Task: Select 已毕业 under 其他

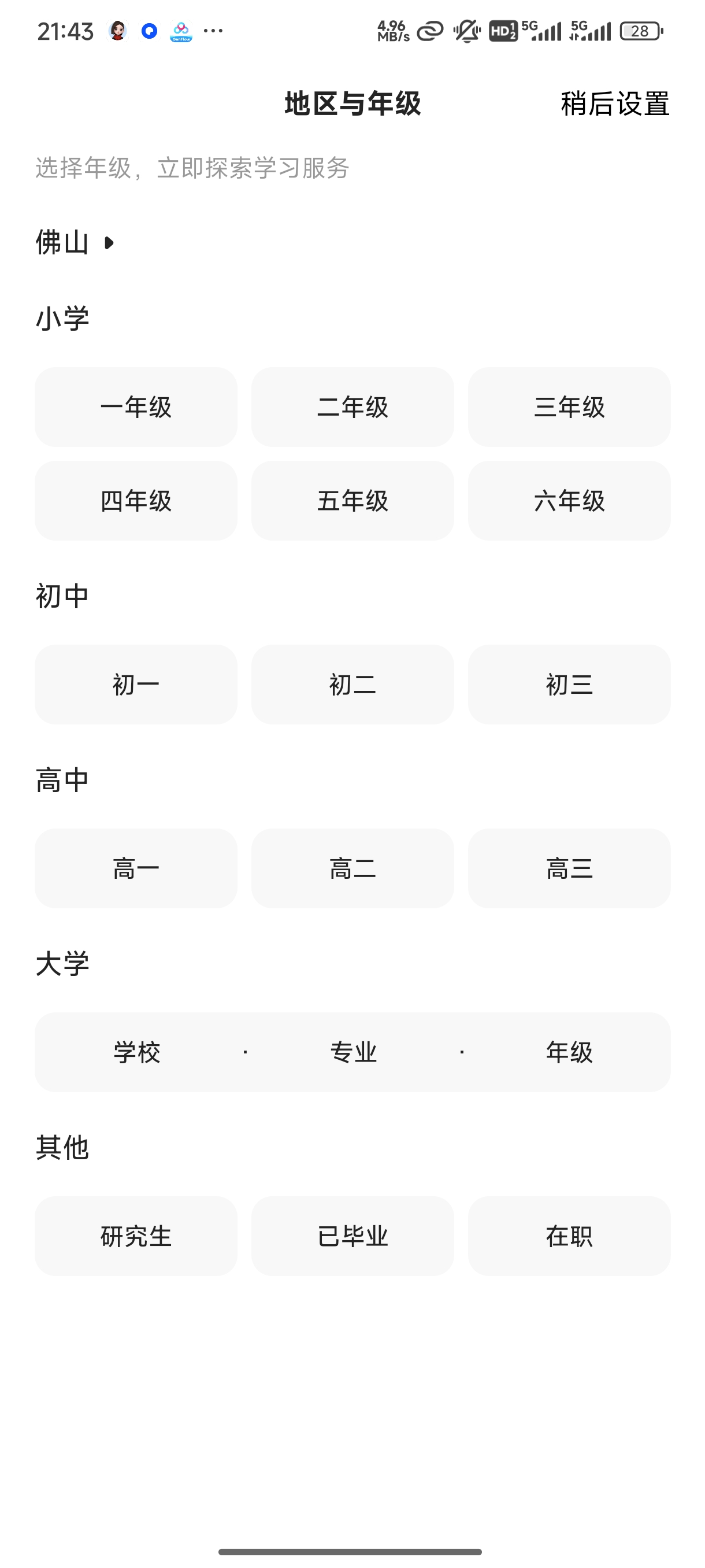Action: [x=353, y=1235]
